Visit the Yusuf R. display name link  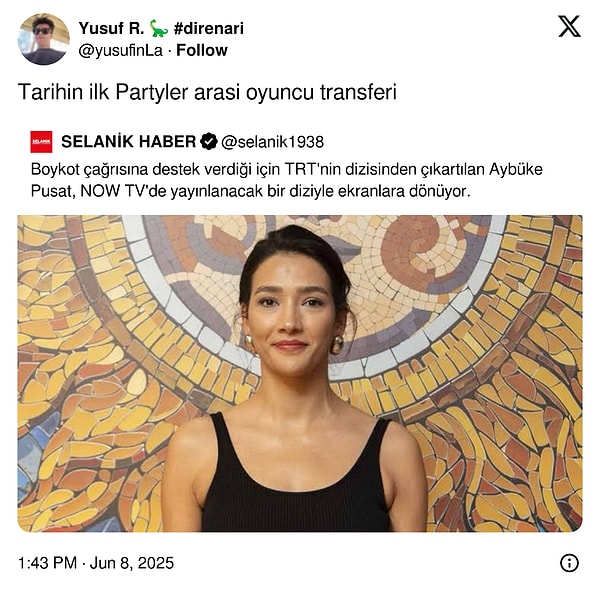(111, 28)
